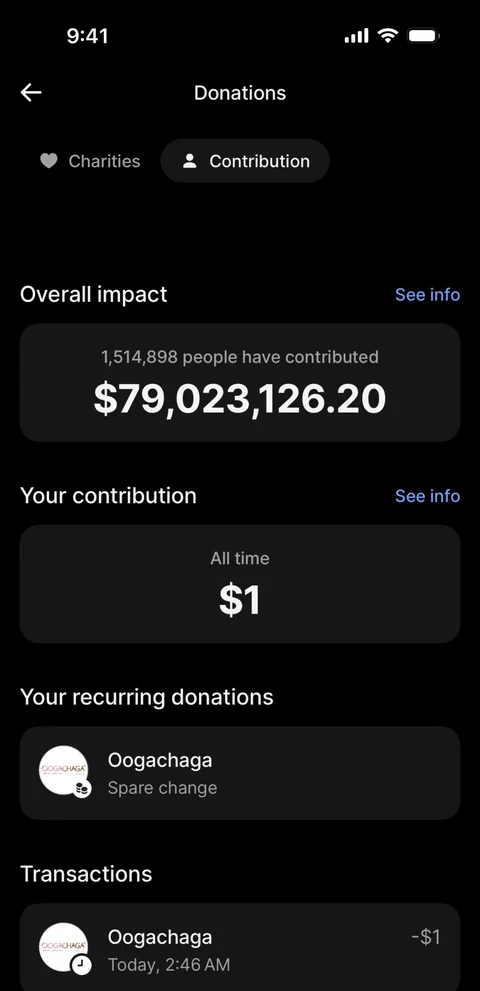480x991 pixels.
Task: Select the Contribution tab
Action: tap(245, 161)
